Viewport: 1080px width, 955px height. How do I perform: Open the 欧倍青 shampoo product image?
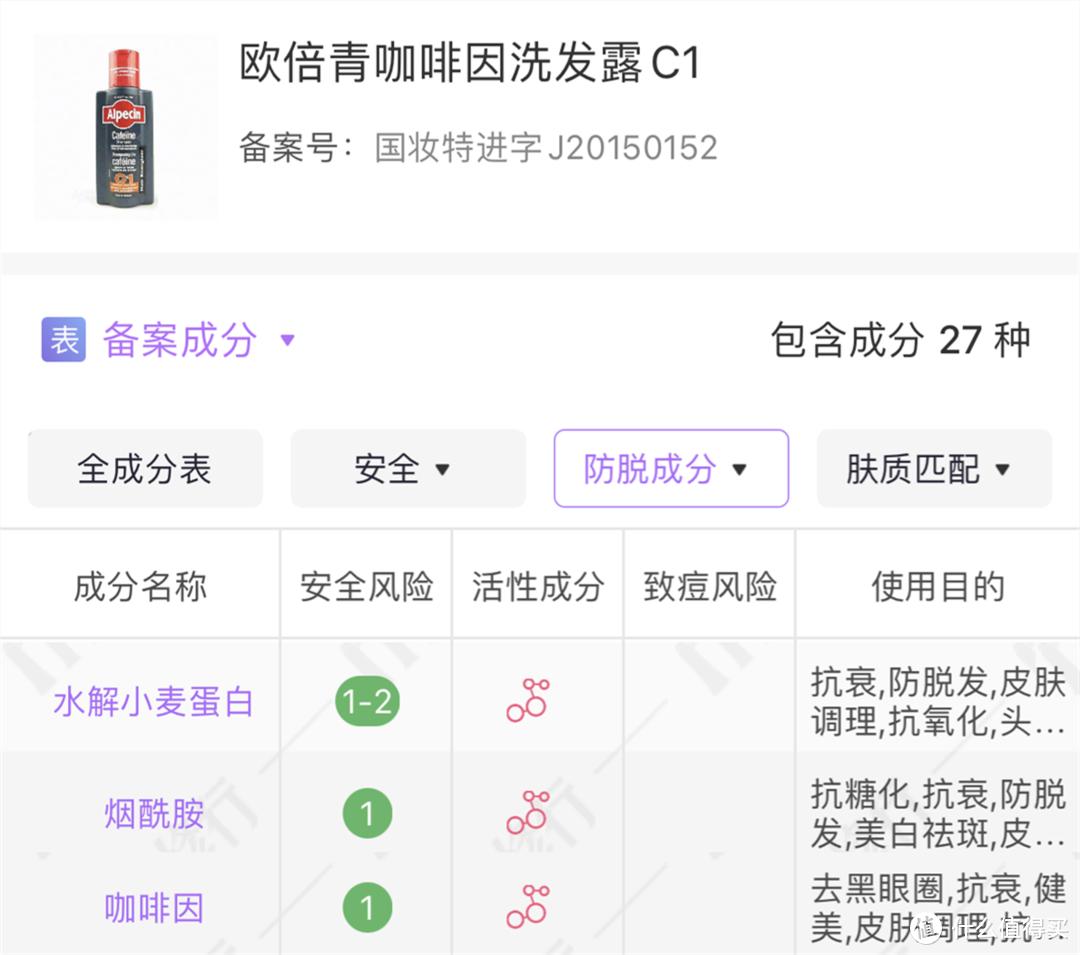tap(125, 127)
